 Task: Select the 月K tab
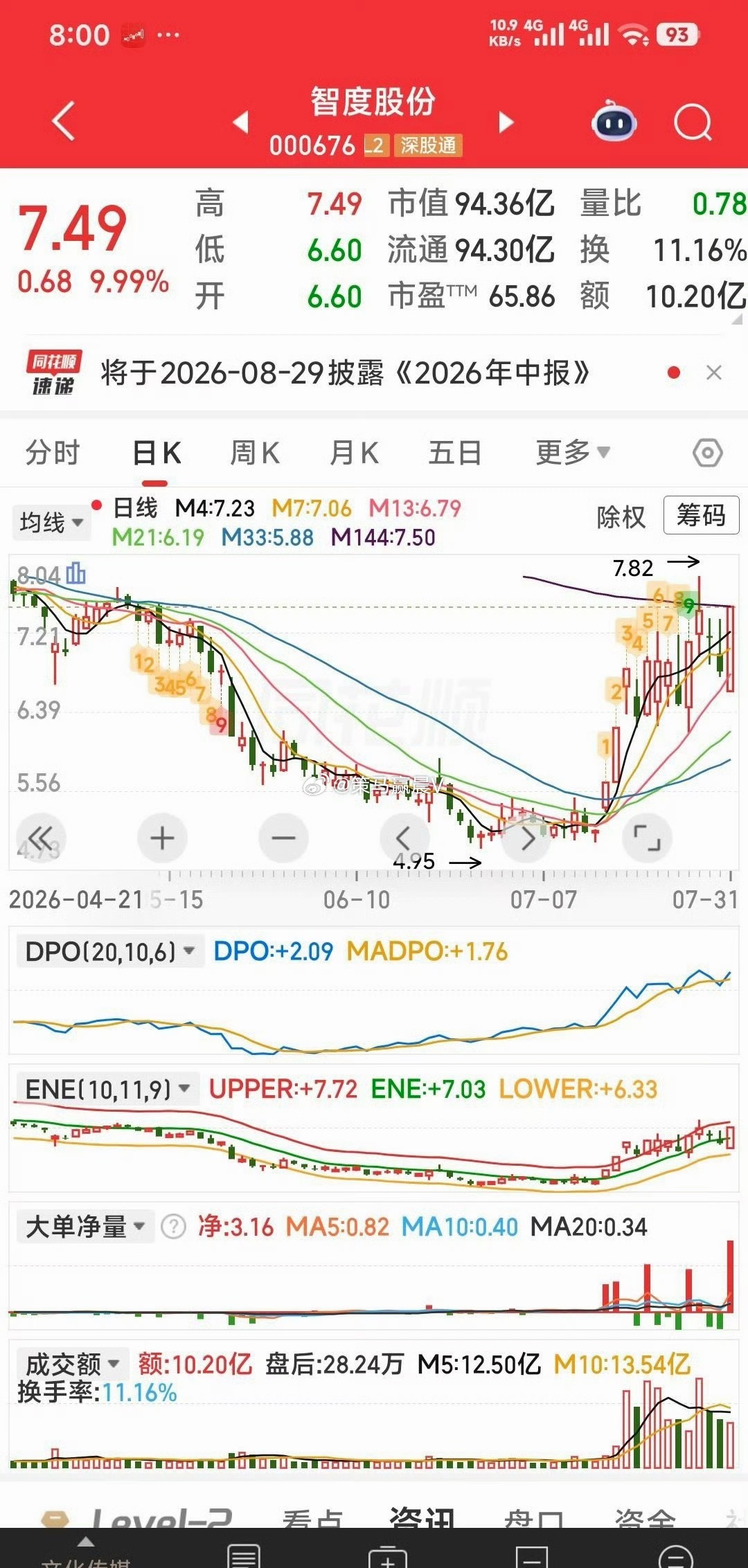tap(354, 453)
